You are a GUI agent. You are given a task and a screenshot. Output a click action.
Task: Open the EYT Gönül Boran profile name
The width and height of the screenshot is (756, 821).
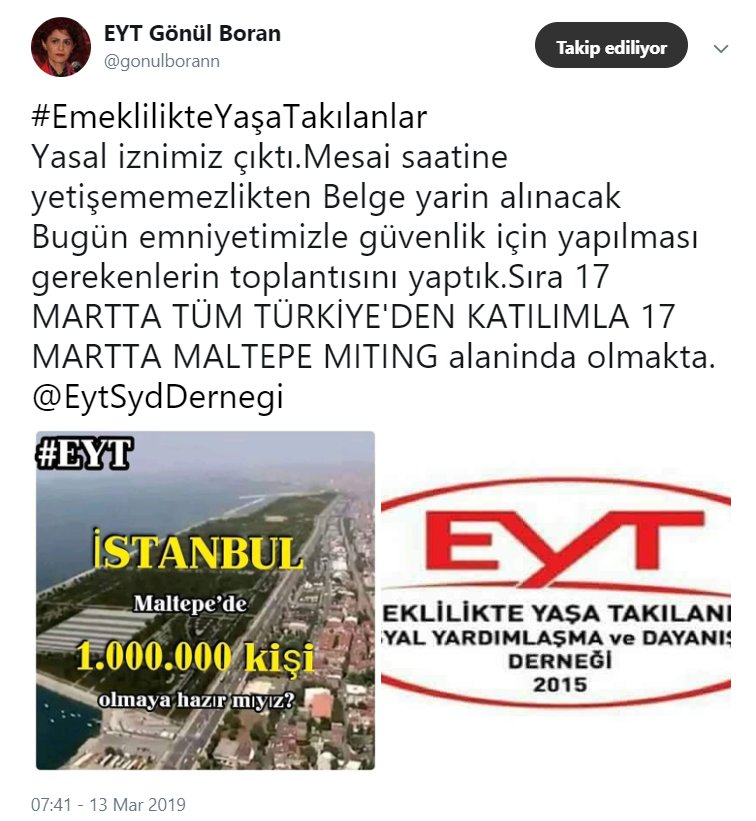192,33
